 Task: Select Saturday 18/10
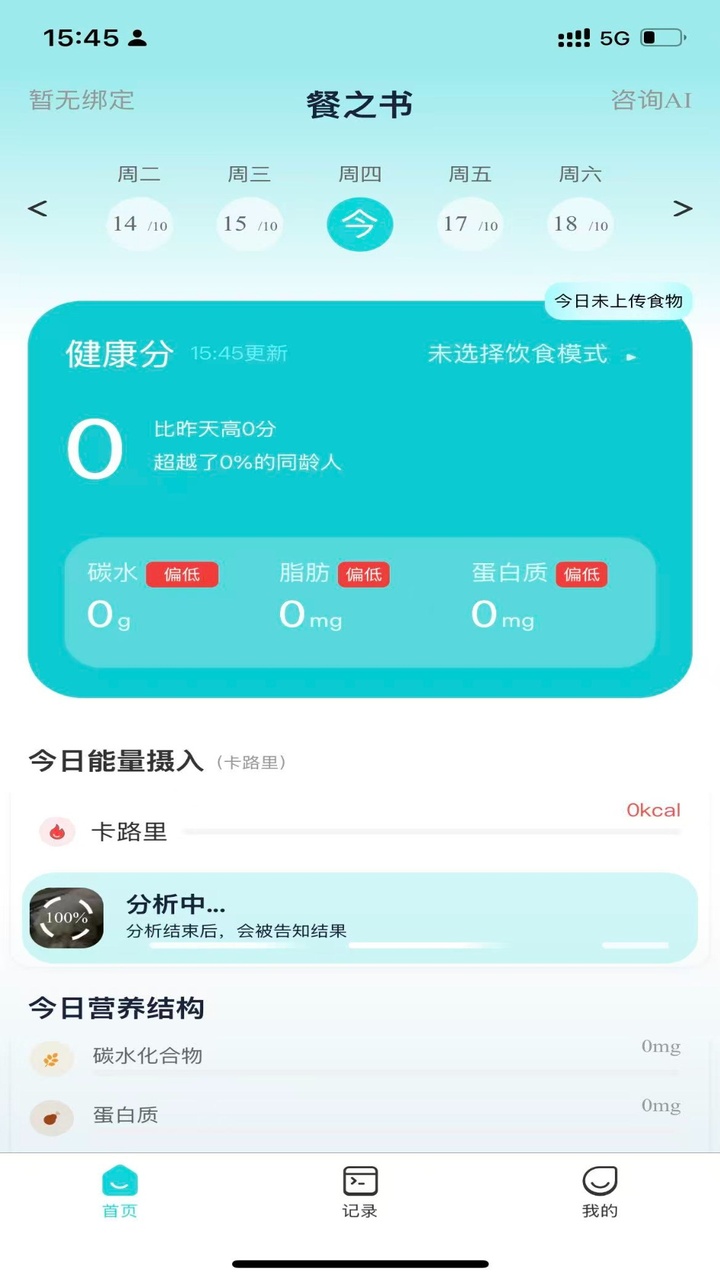pyautogui.click(x=580, y=222)
